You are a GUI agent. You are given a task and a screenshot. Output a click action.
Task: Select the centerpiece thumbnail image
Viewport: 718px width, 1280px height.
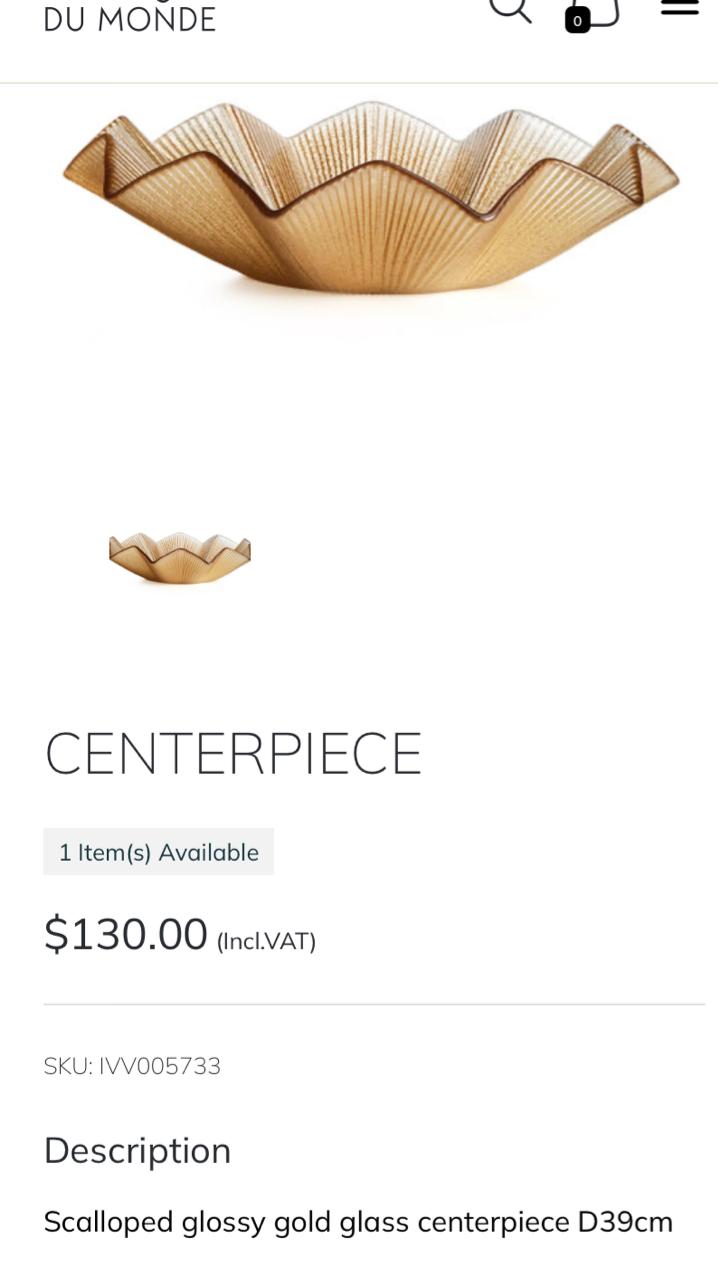tap(180, 557)
